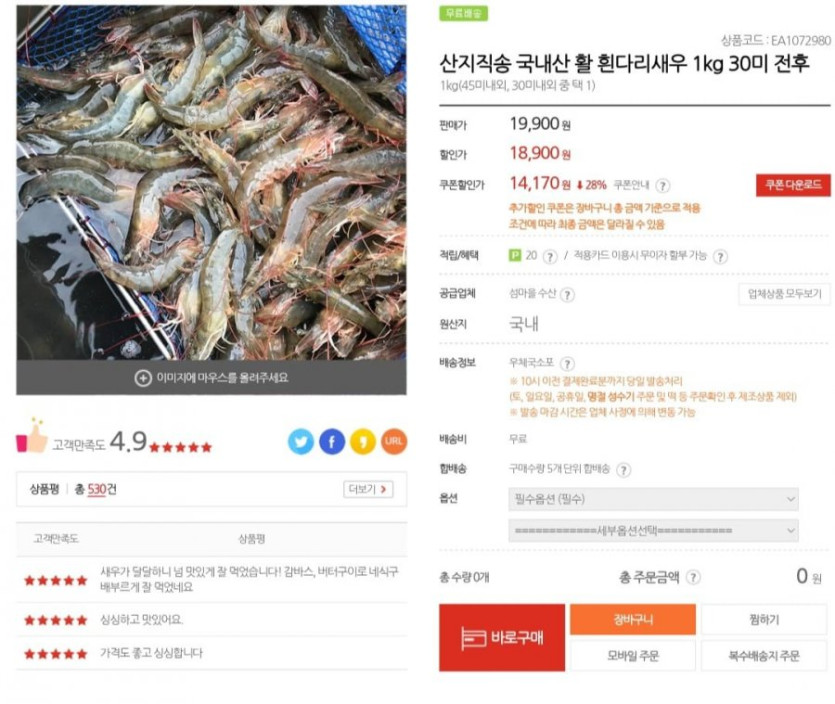Share the product on Facebook
This screenshot has width=835, height=704.
pos(332,441)
